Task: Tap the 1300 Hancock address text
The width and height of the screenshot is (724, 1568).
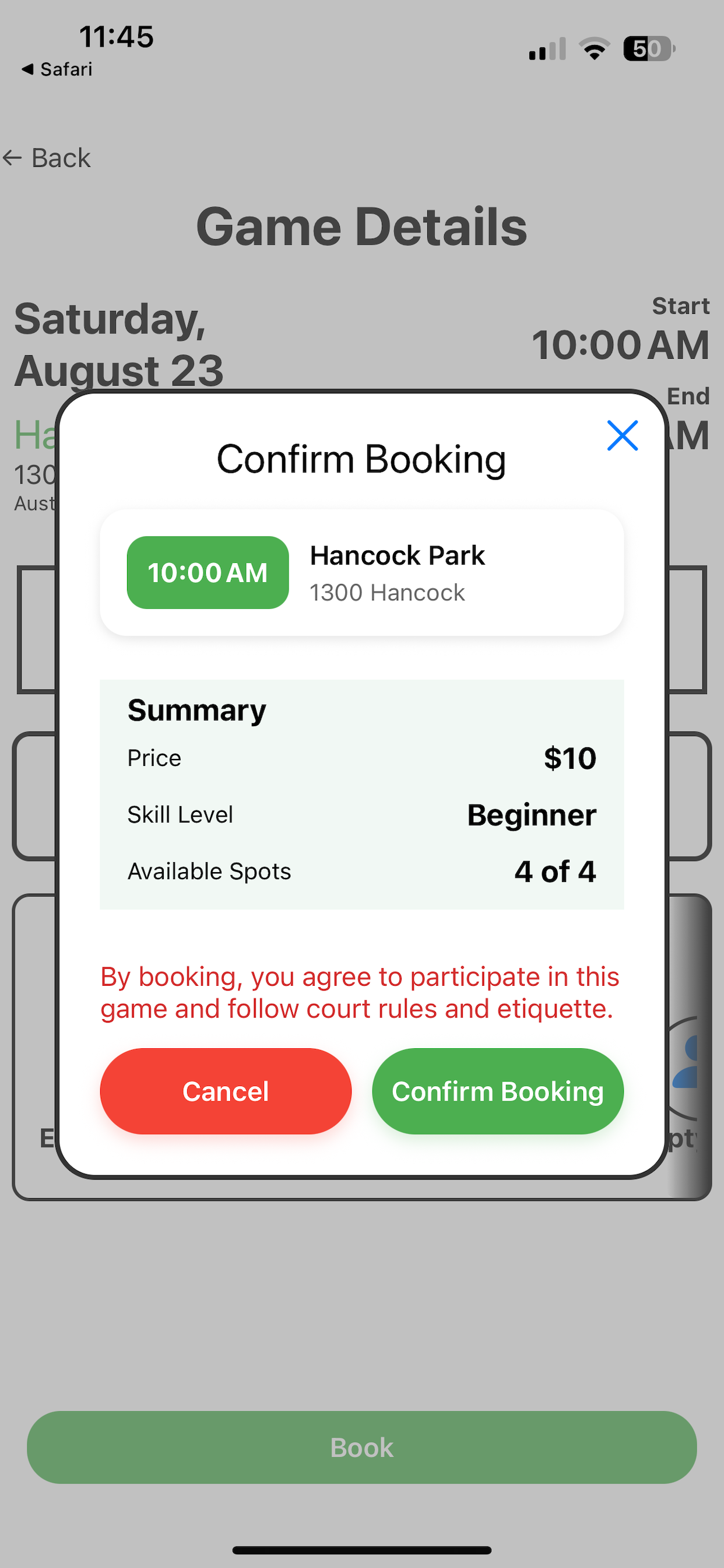Action: coord(388,591)
